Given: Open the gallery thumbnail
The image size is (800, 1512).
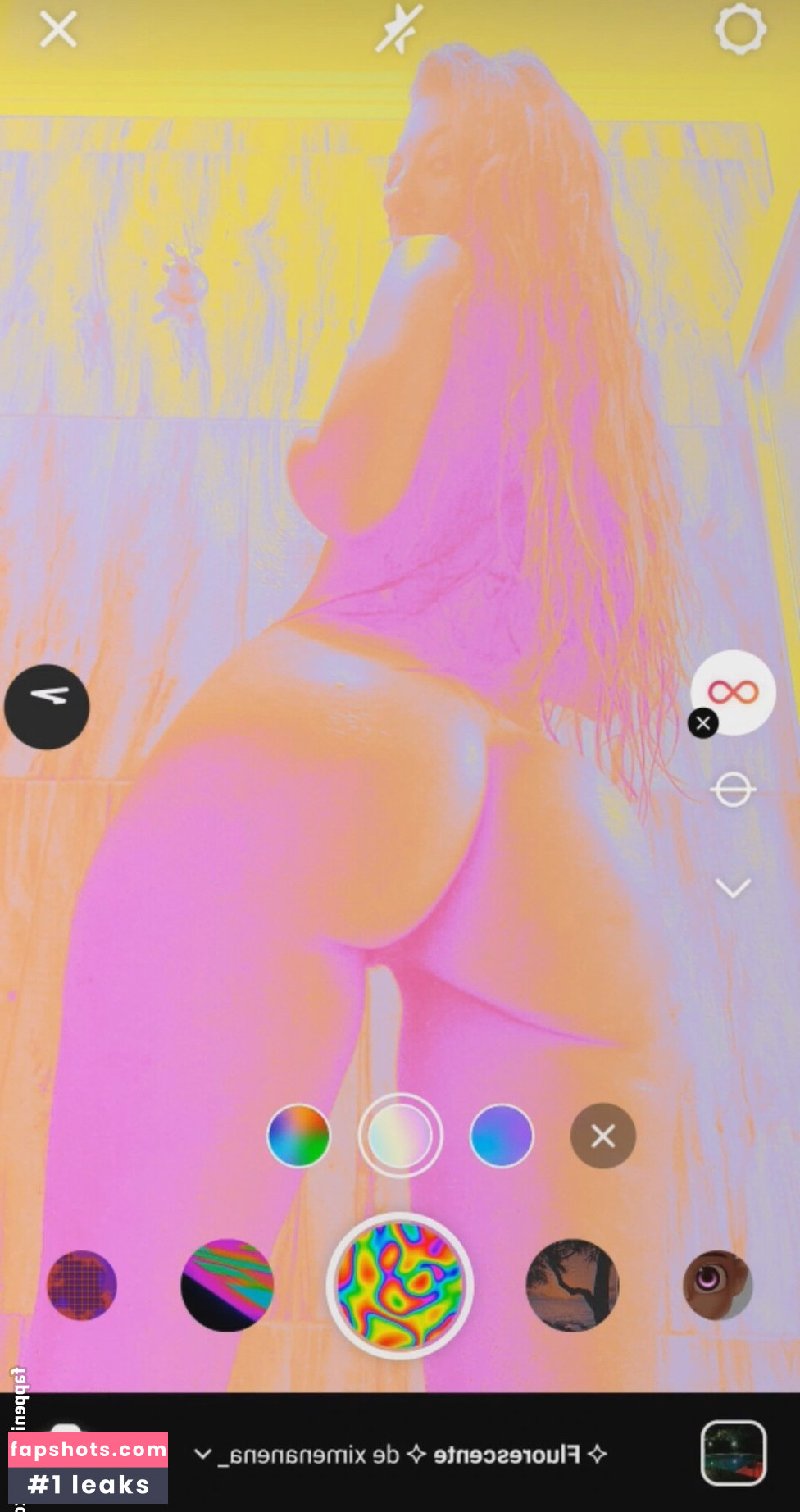Looking at the screenshot, I should pos(733,1454).
